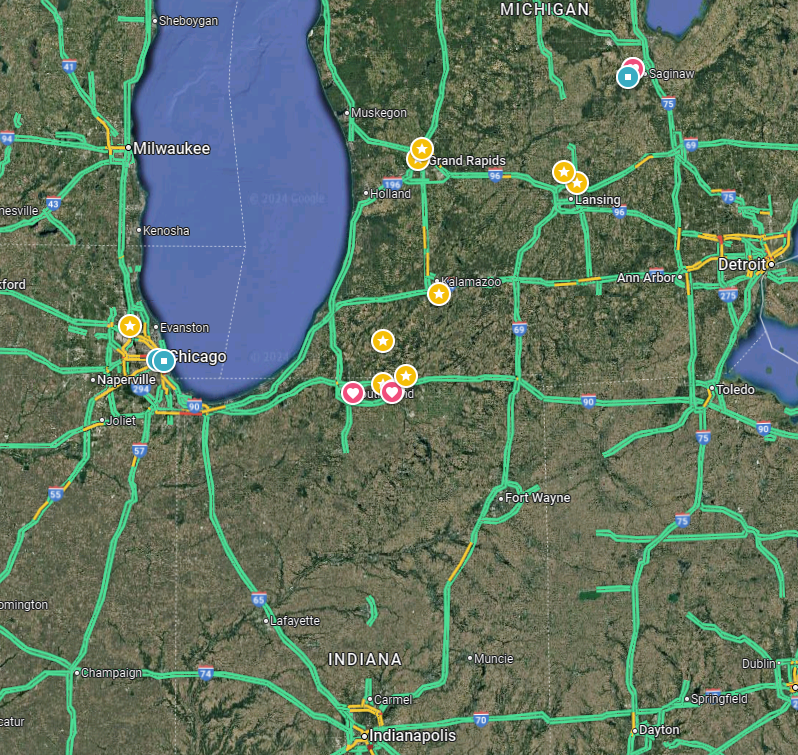This screenshot has width=798, height=755.
Task: Select the leftmost pink heart saved place
Action: tap(352, 393)
